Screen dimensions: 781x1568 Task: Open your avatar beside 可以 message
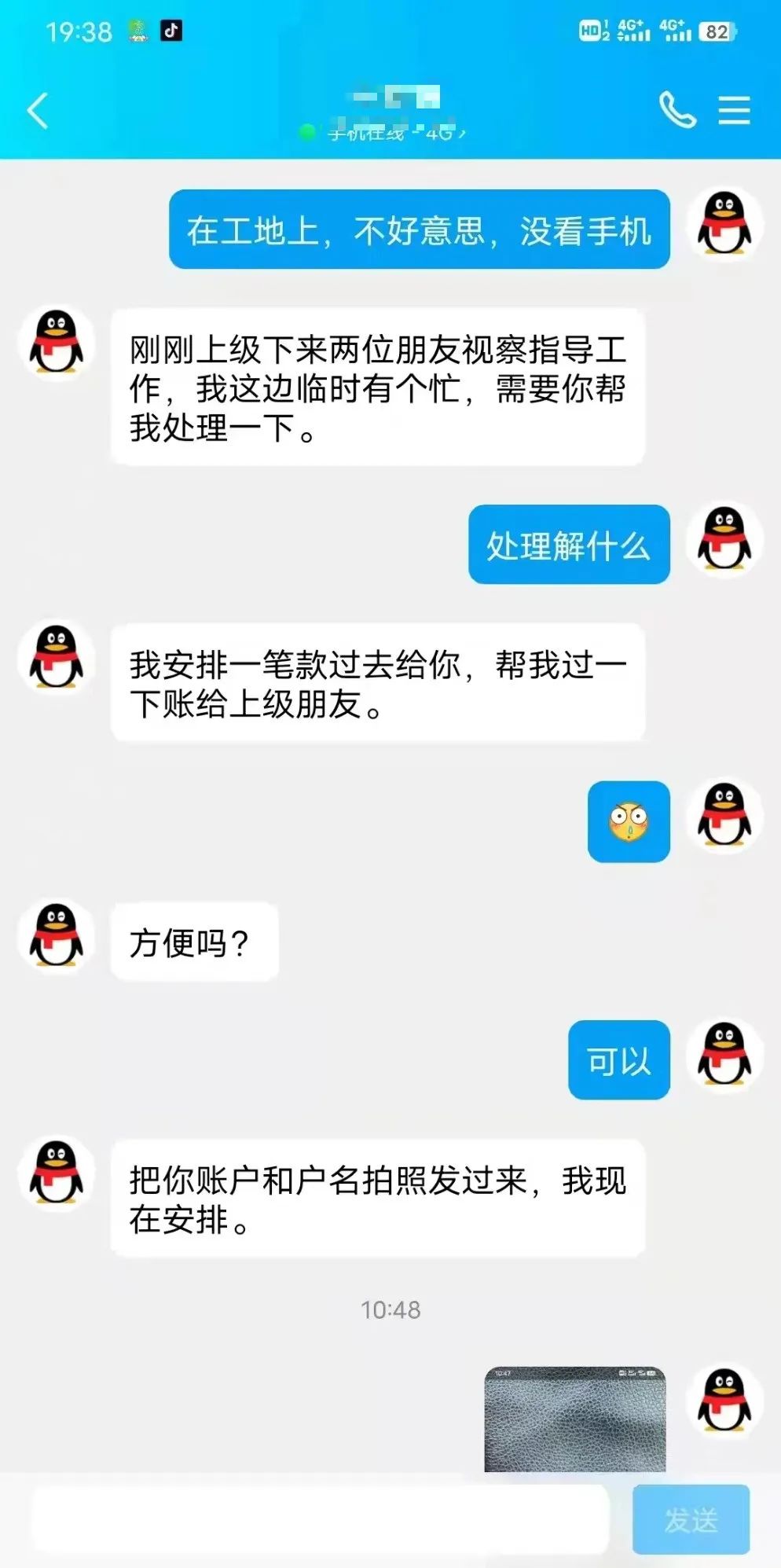pyautogui.click(x=724, y=1056)
